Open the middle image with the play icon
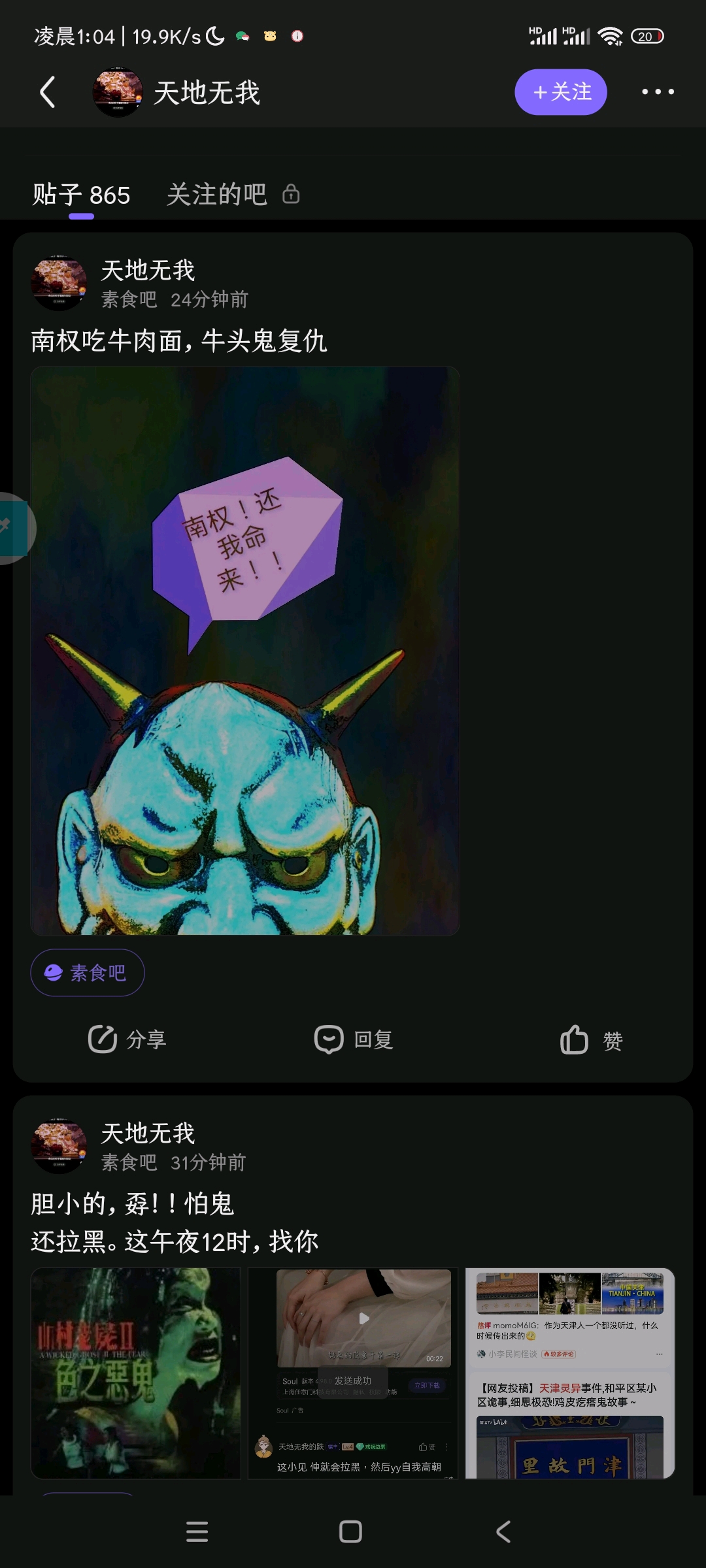The image size is (706, 1568). coord(353,1373)
